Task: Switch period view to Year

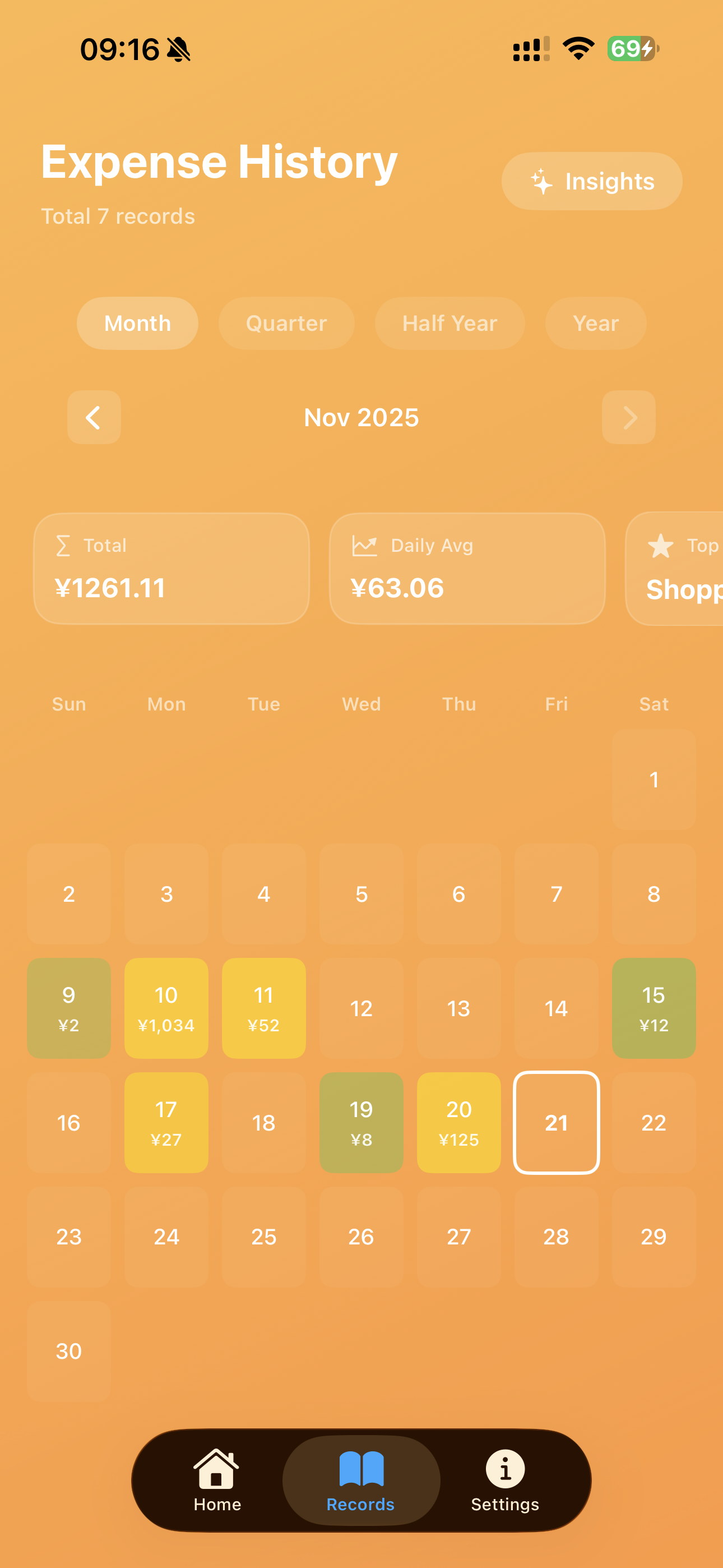Action: (595, 323)
